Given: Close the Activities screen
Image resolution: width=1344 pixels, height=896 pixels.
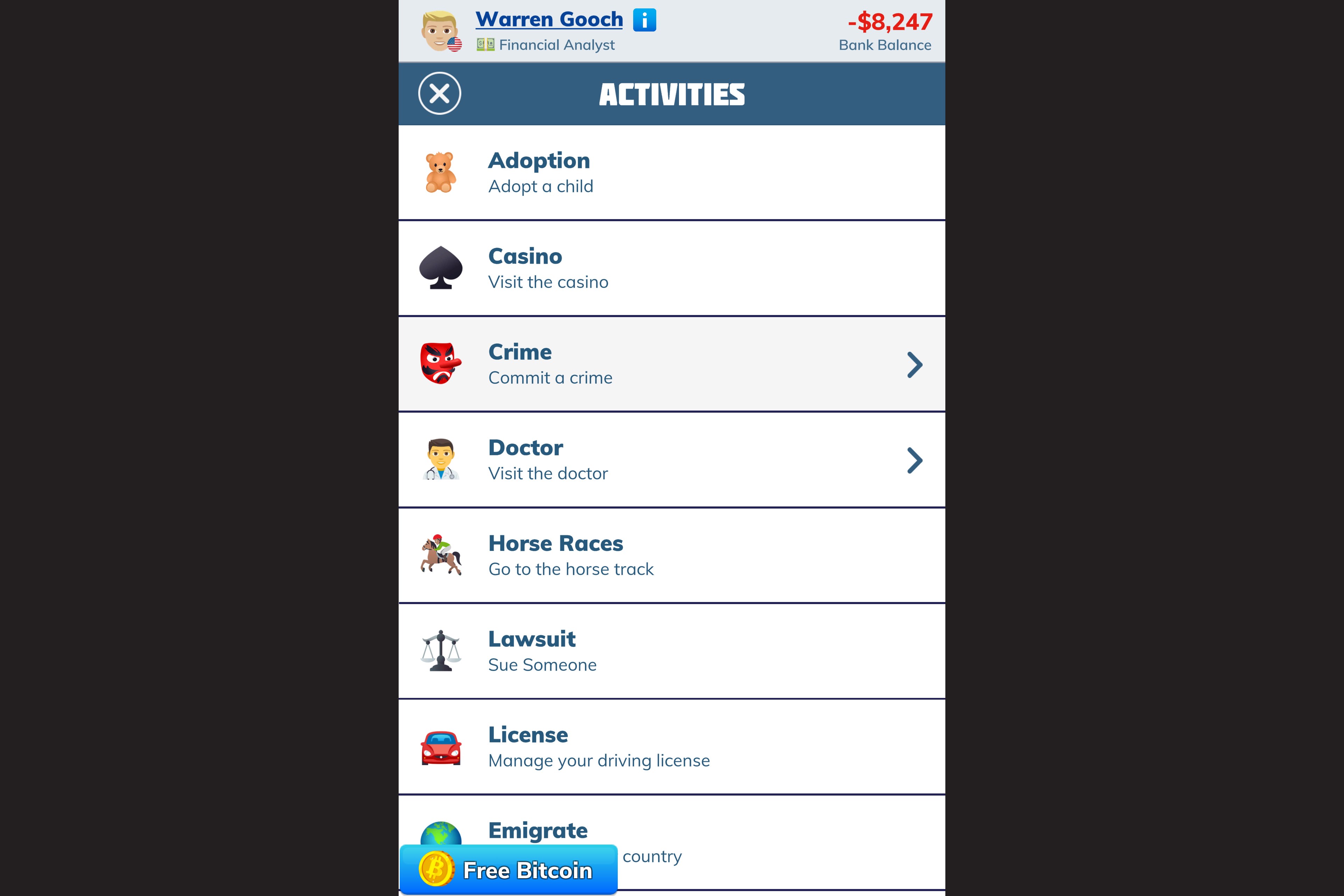Looking at the screenshot, I should pos(440,93).
